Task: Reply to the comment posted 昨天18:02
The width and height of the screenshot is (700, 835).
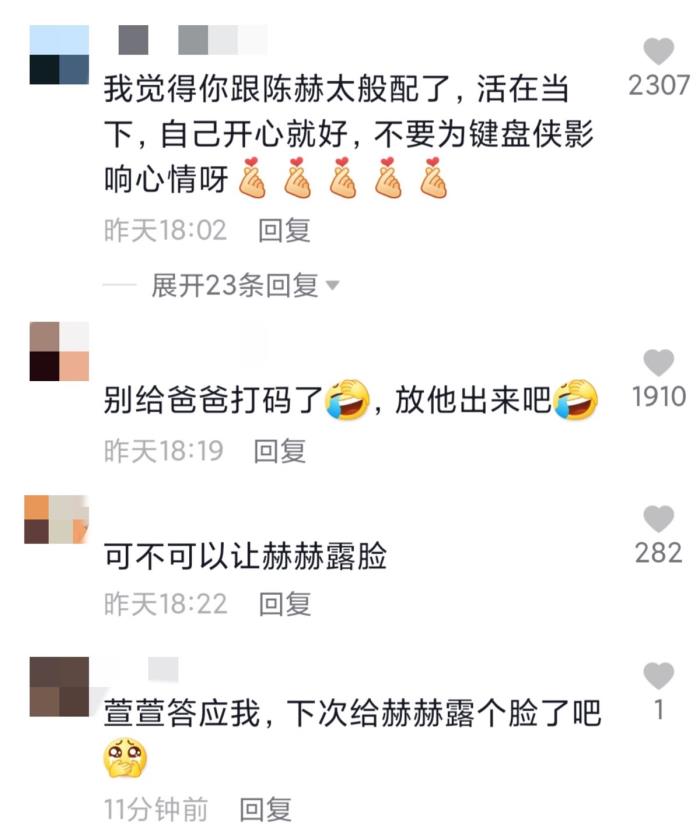Action: click(x=285, y=231)
